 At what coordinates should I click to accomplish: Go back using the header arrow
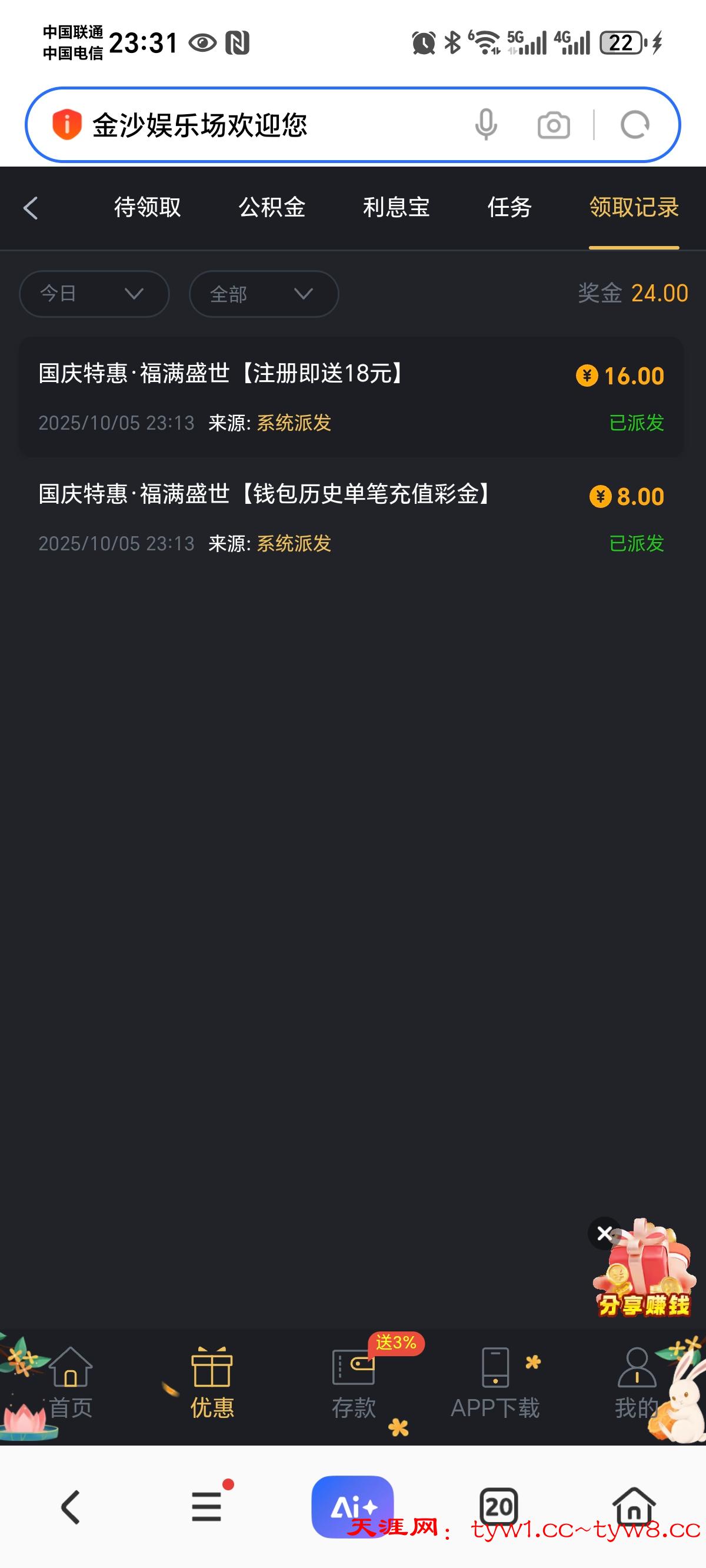click(31, 208)
